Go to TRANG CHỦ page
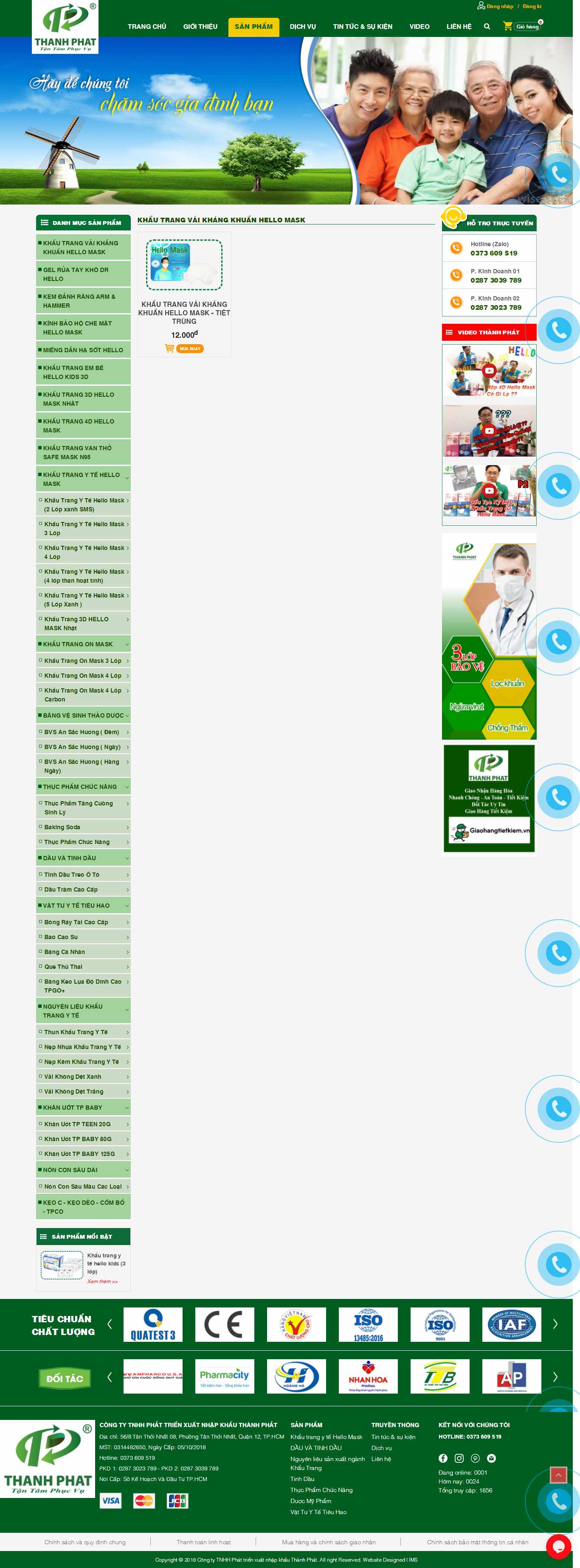 tap(147, 27)
